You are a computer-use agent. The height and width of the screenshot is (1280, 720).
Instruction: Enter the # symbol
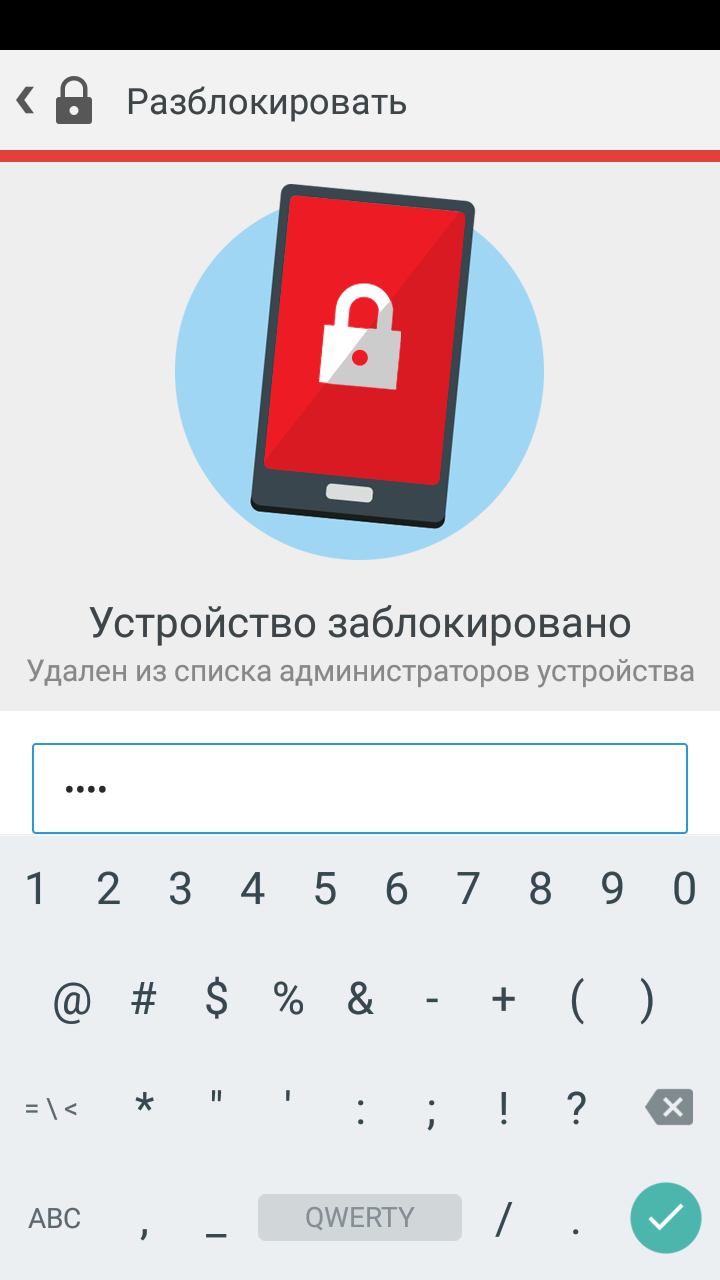(144, 999)
